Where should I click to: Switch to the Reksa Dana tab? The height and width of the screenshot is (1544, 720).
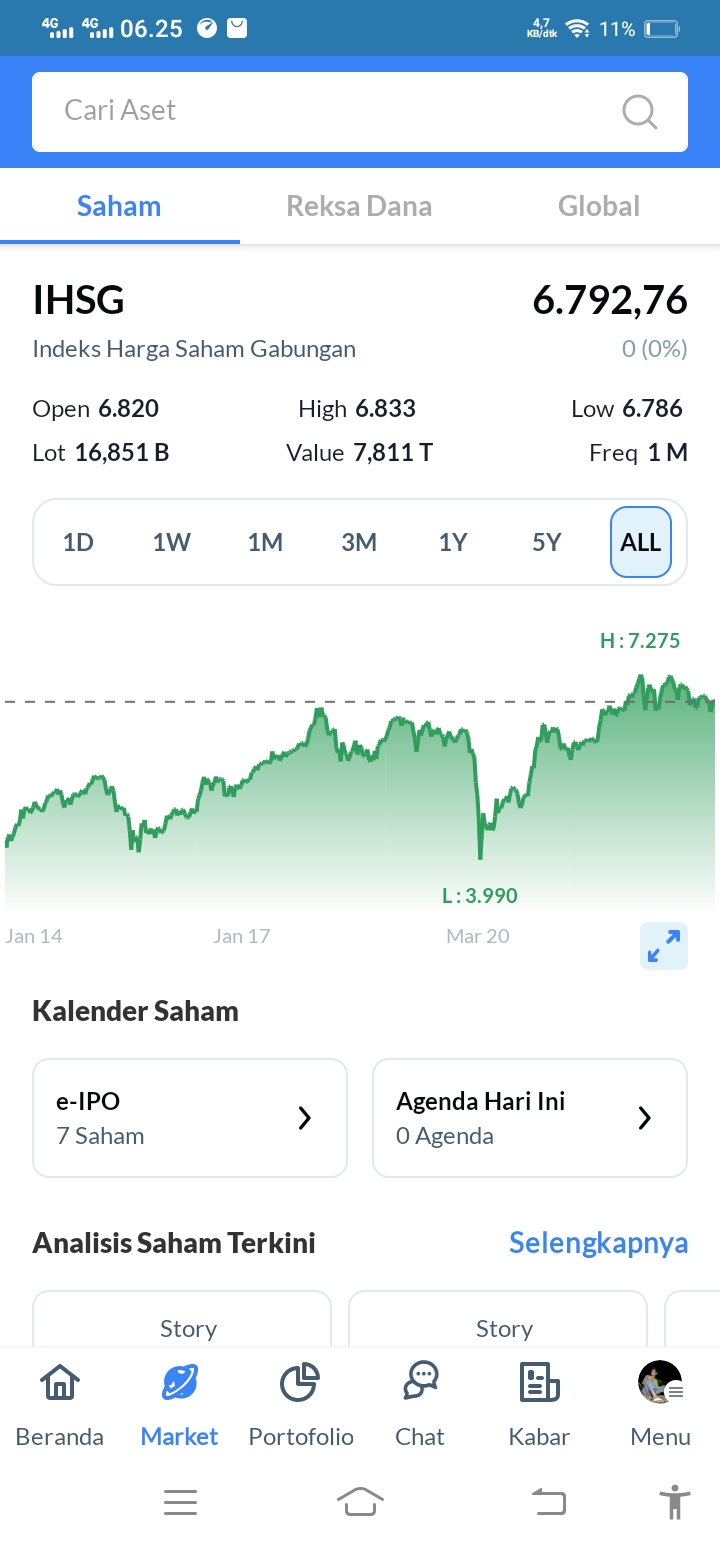click(x=359, y=206)
